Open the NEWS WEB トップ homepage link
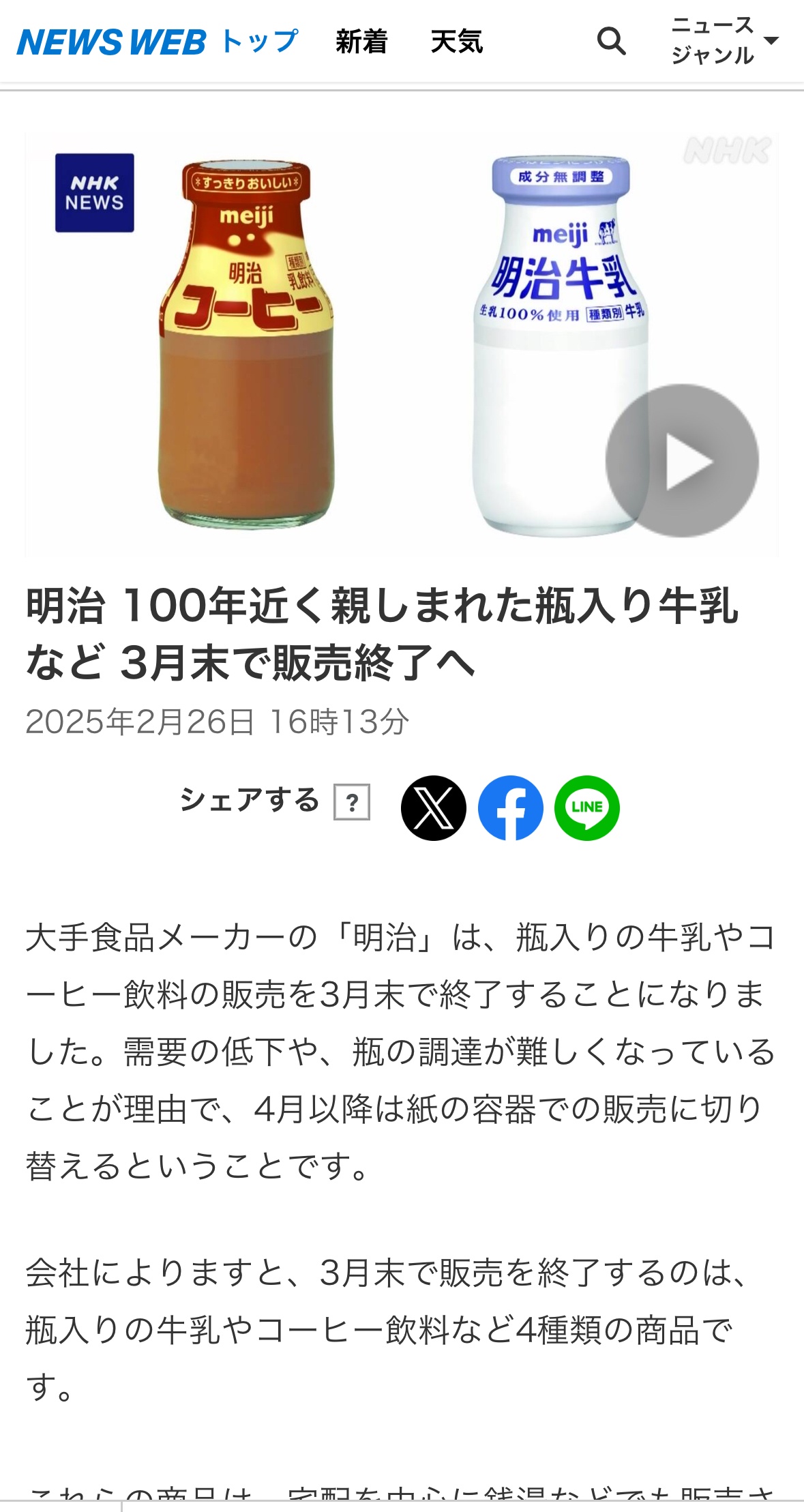 coord(158,42)
